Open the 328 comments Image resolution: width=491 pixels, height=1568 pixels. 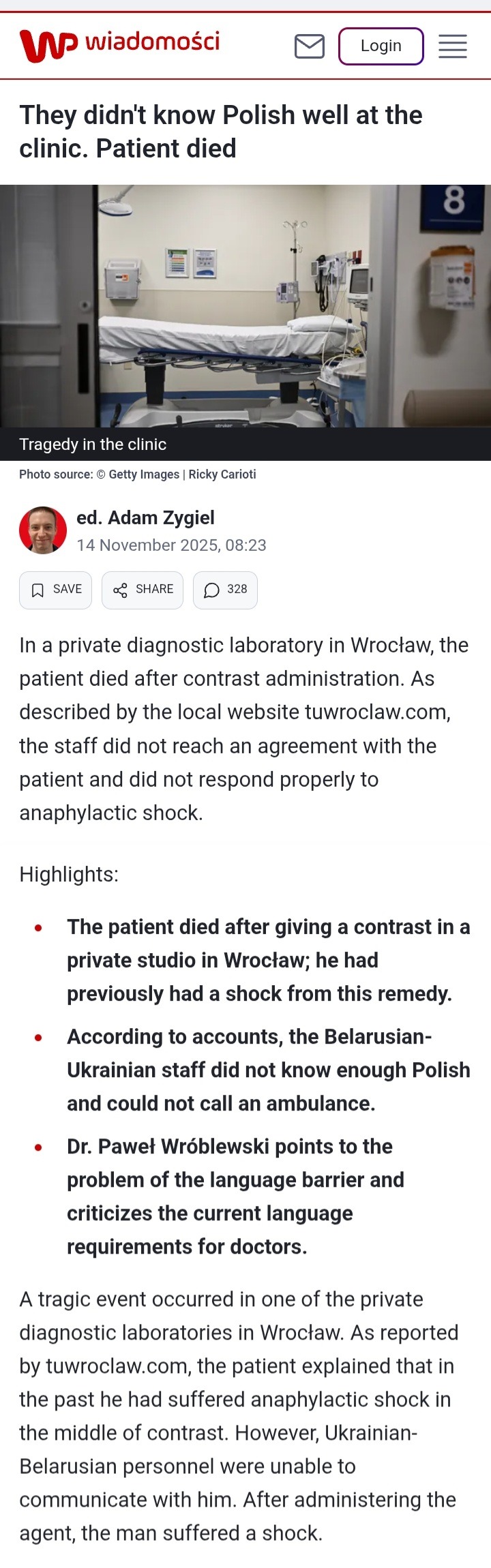click(x=225, y=590)
